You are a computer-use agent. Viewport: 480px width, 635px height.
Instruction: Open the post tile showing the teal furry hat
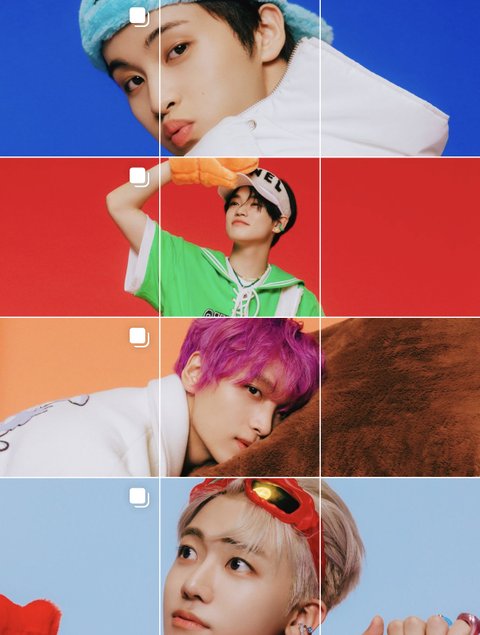click(79, 78)
